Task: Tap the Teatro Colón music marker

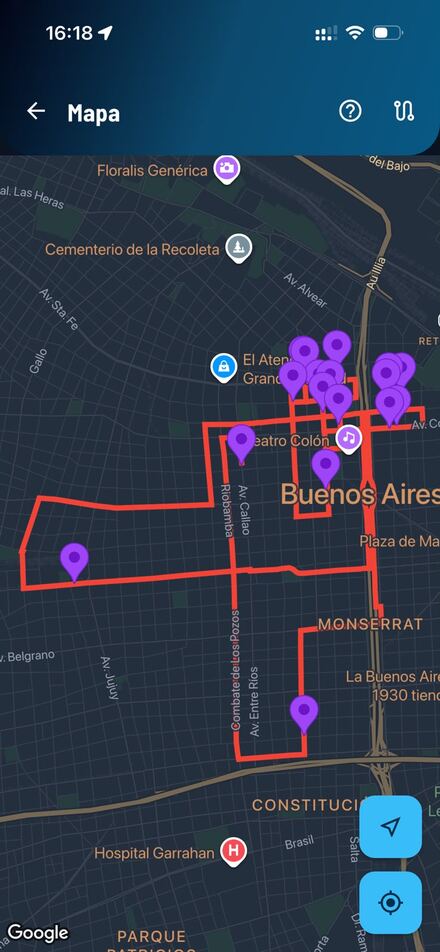Action: [x=349, y=438]
